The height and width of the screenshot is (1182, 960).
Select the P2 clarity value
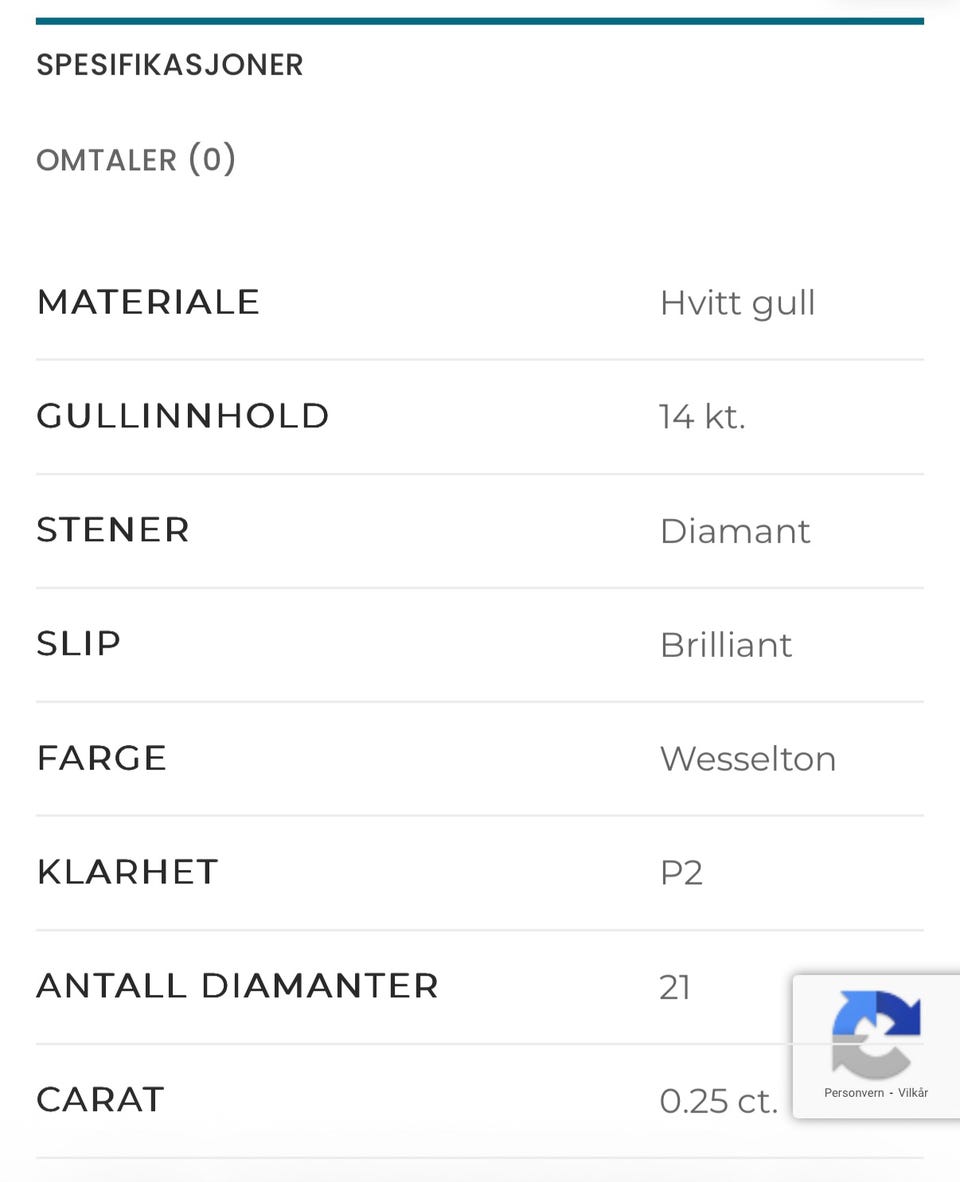click(x=681, y=872)
